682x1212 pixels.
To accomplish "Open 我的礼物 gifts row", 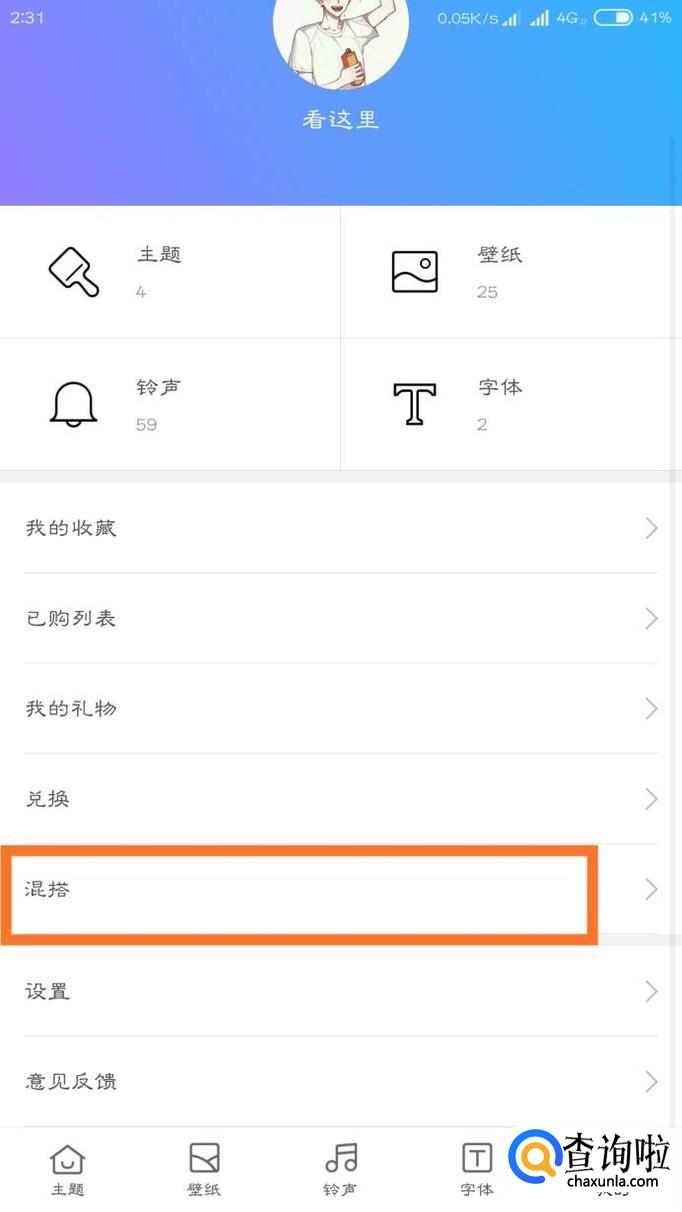I will point(340,708).
